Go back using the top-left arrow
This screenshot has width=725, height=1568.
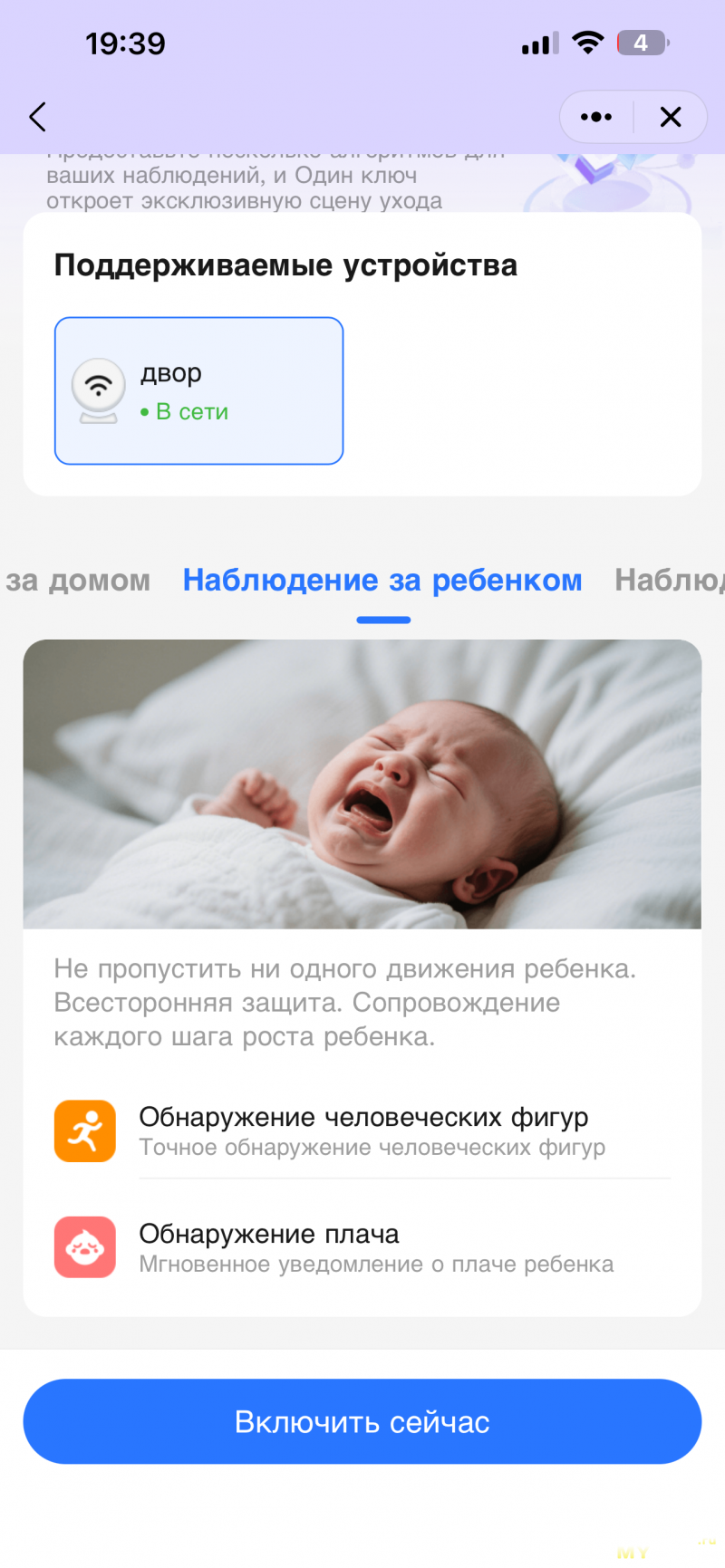click(38, 117)
